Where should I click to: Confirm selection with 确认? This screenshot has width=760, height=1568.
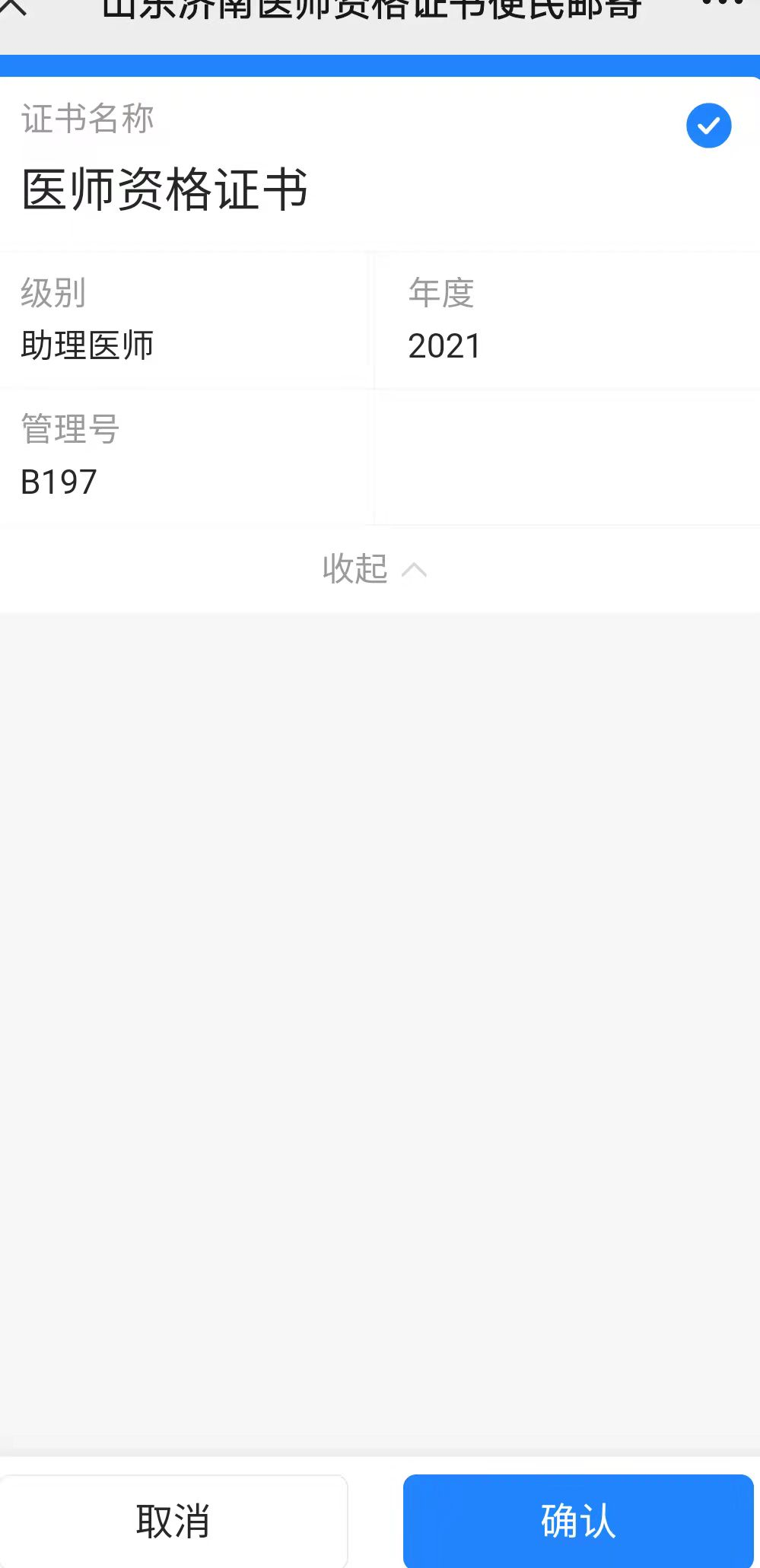tap(578, 1522)
